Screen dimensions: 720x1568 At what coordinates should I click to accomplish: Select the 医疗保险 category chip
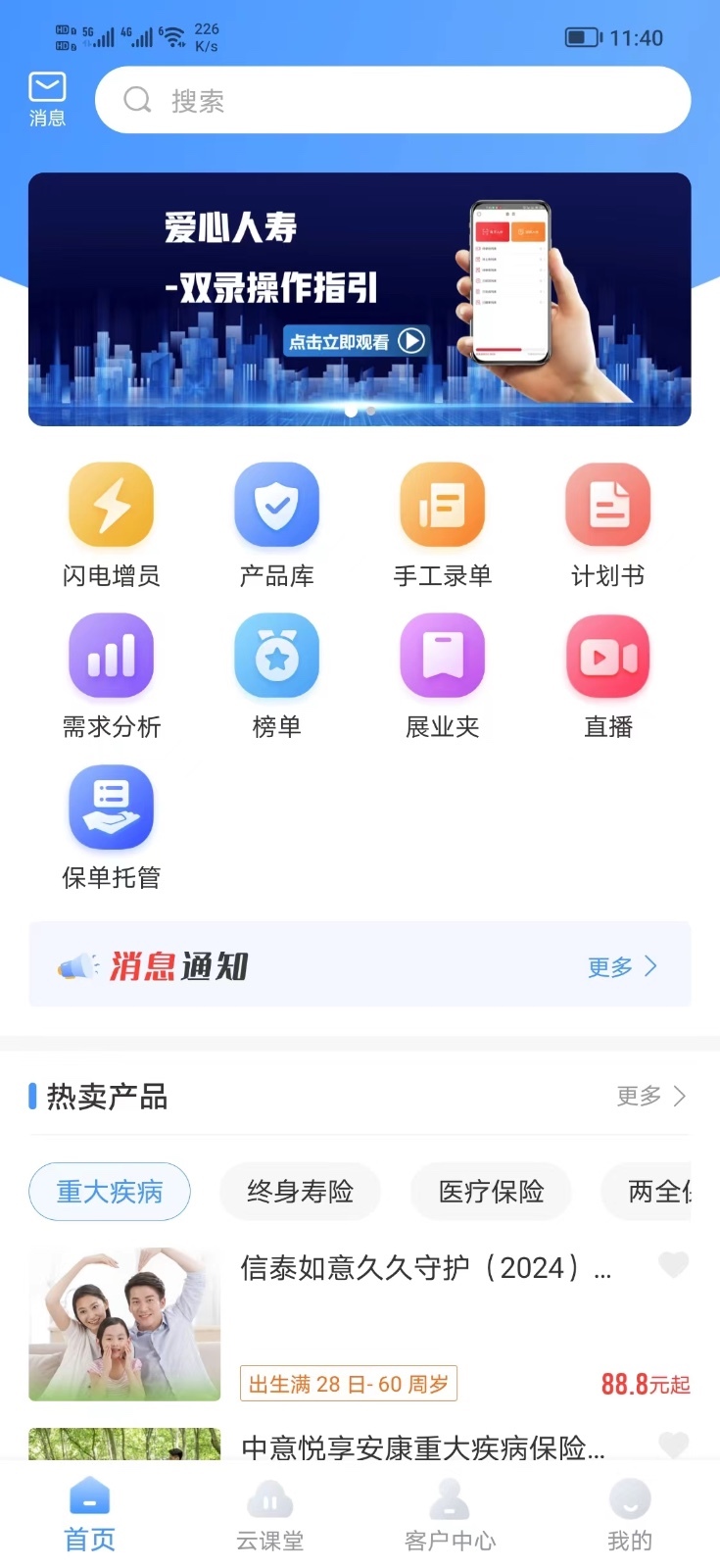491,1192
